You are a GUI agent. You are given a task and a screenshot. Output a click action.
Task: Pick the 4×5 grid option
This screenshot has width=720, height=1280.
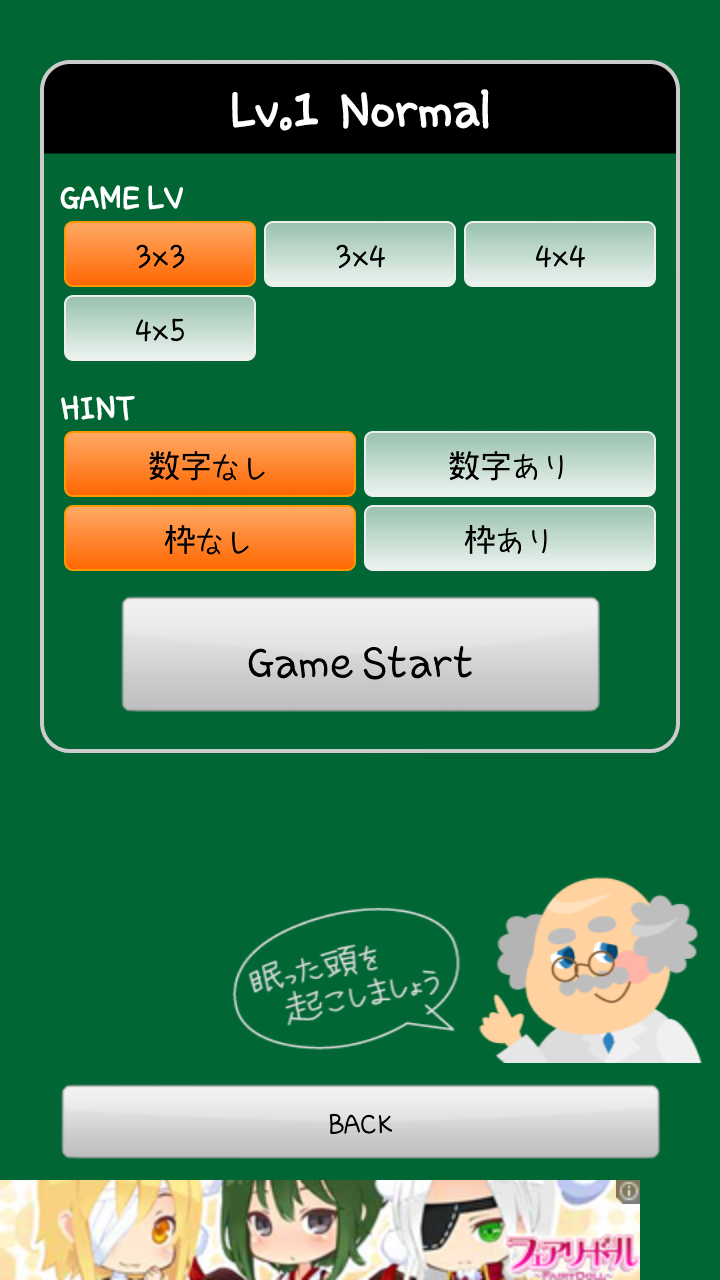point(160,328)
